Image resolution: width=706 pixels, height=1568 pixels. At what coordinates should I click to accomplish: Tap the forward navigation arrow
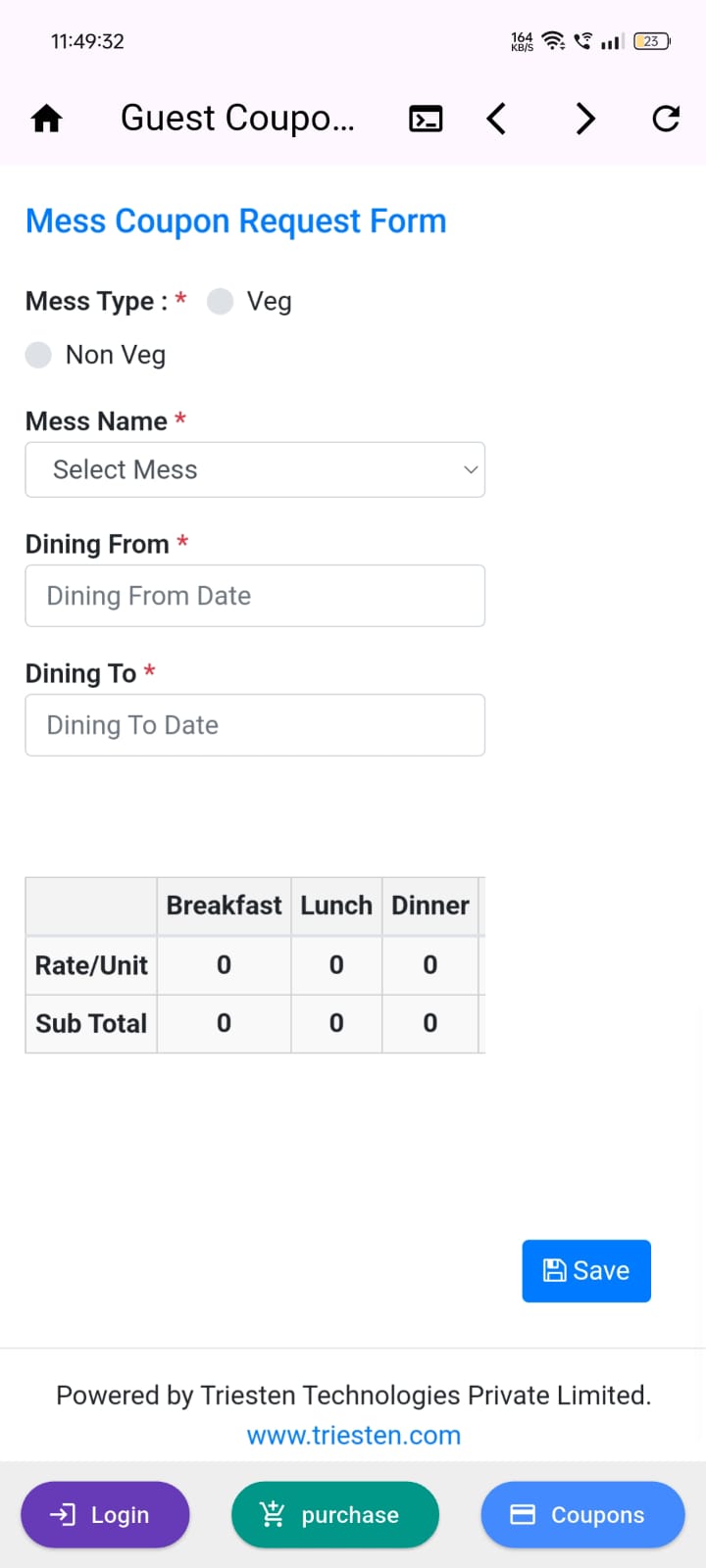click(x=584, y=118)
